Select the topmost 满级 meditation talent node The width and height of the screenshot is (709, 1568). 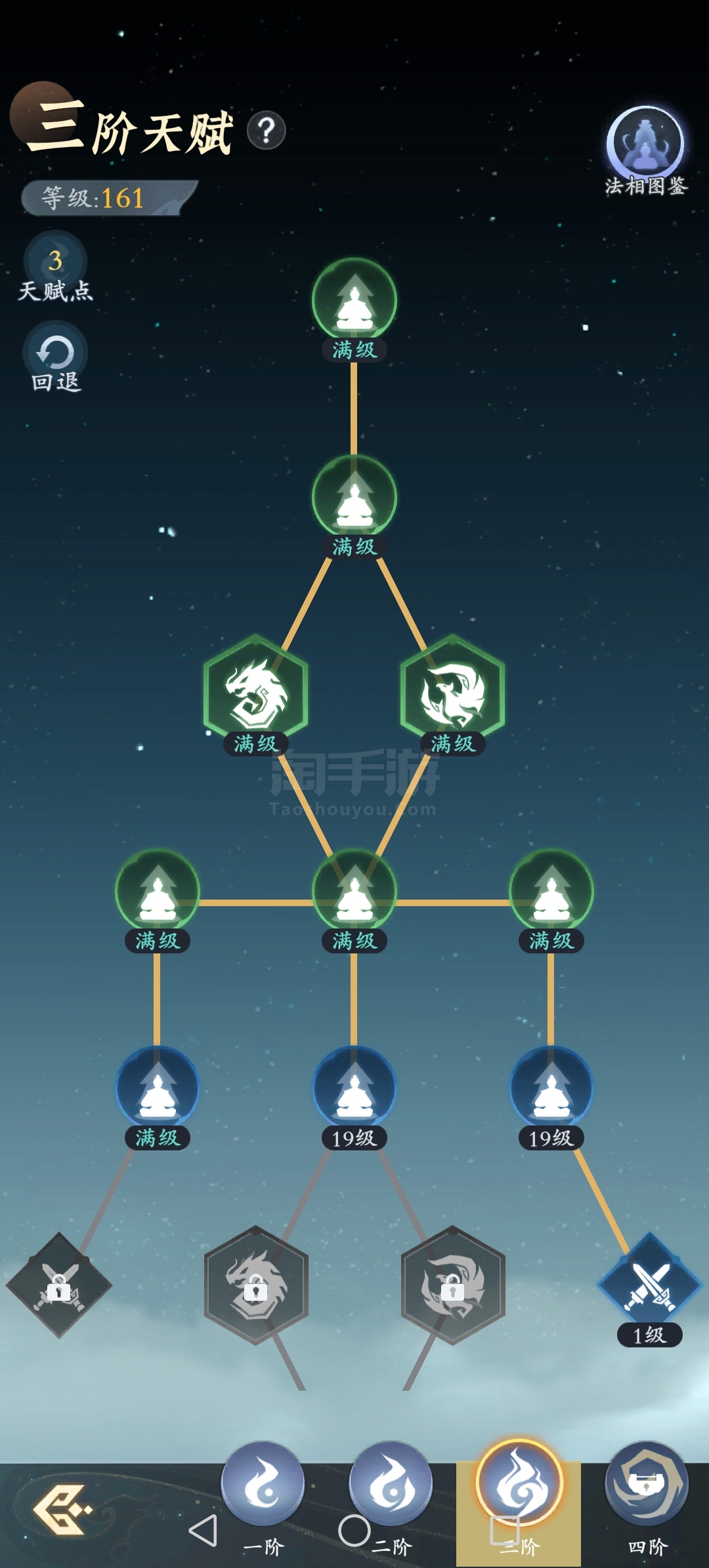pyautogui.click(x=354, y=301)
